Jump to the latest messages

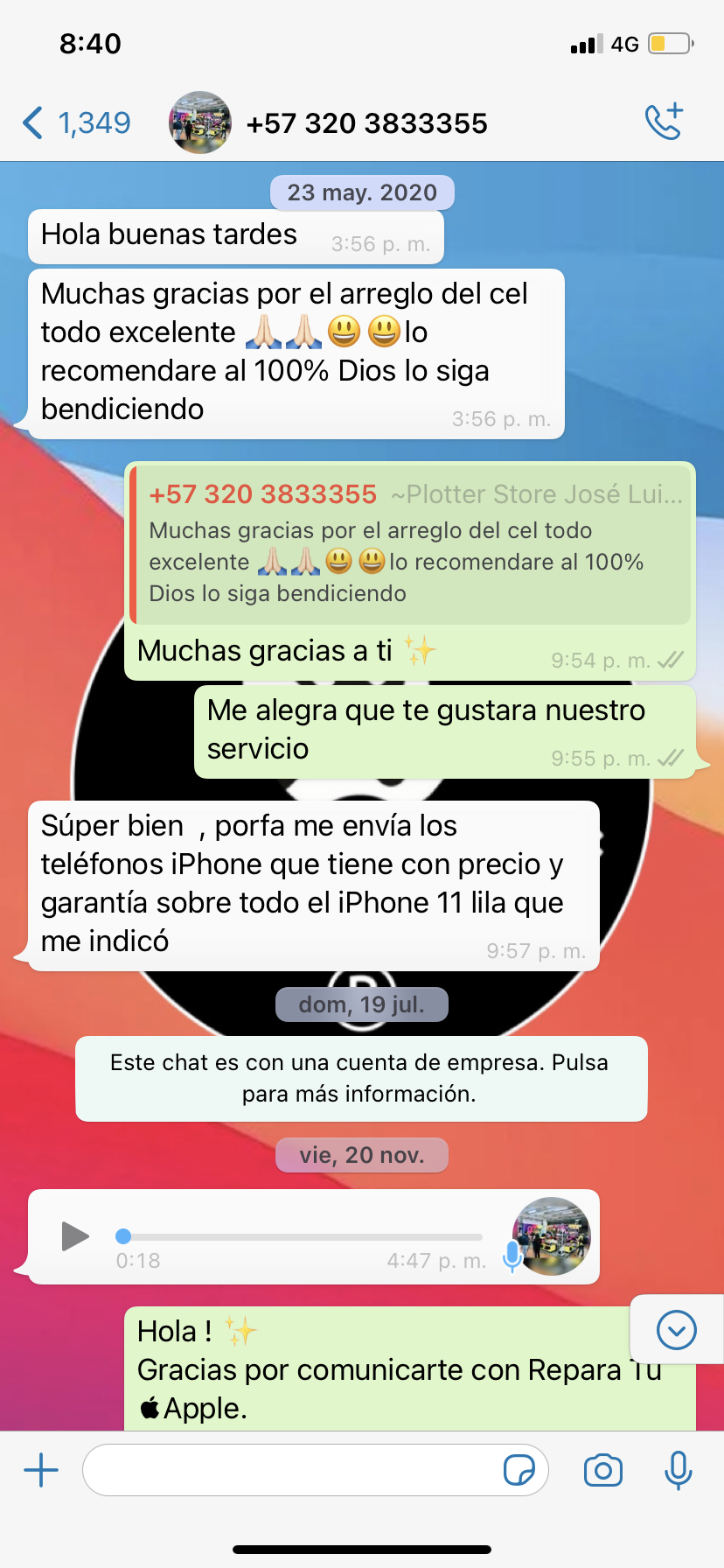pos(676,1330)
